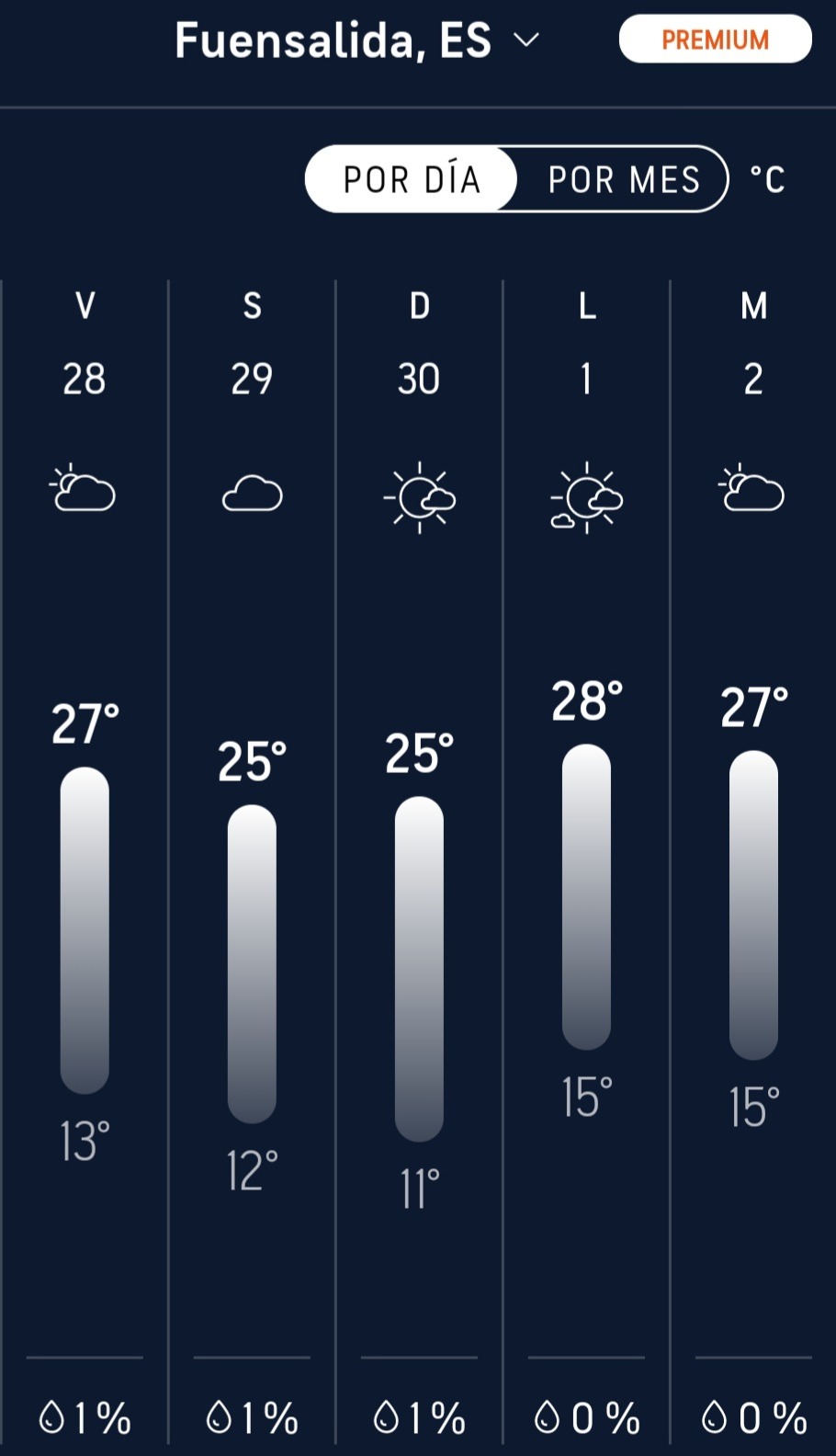Open the forecast for Saturday 29
The height and width of the screenshot is (1456, 836).
252,861
